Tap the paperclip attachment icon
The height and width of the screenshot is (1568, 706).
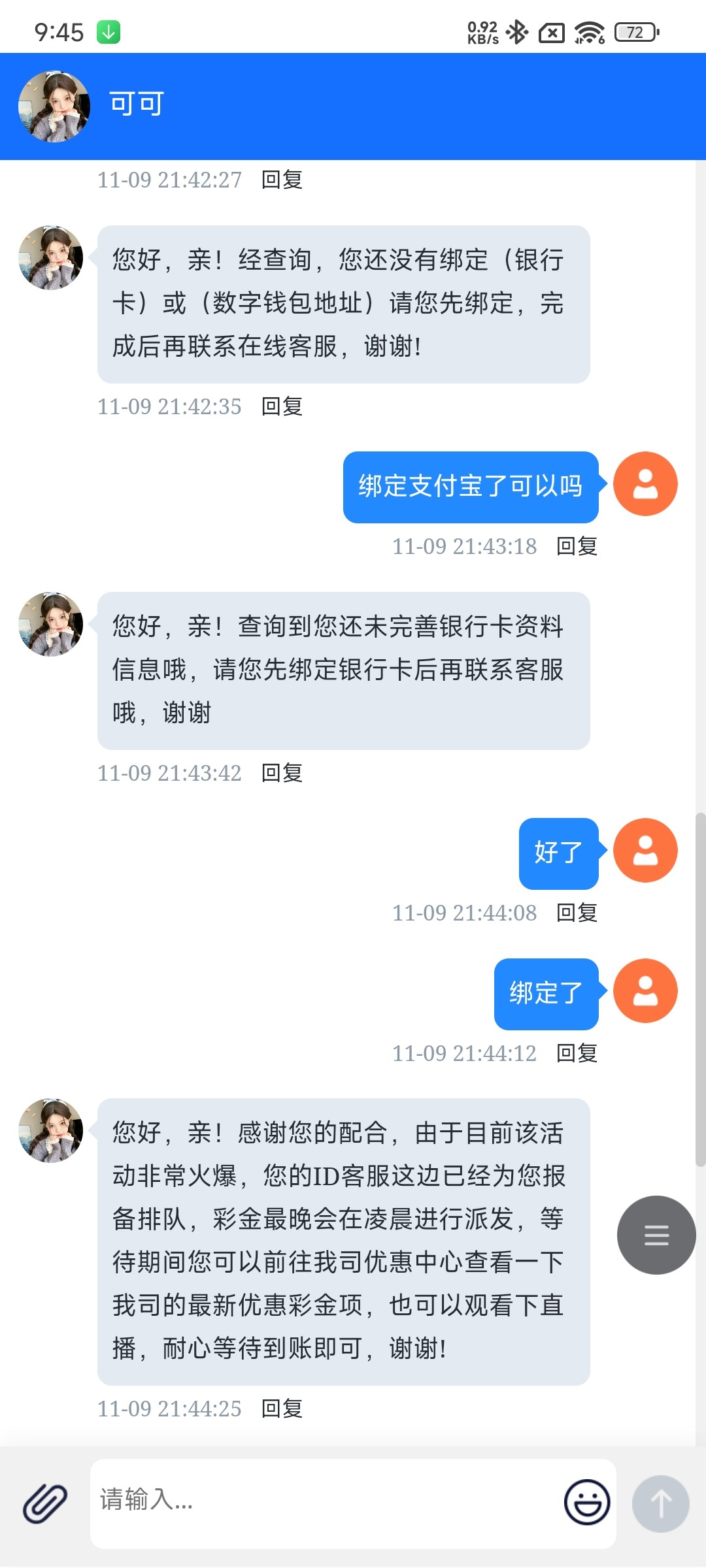[x=45, y=1503]
